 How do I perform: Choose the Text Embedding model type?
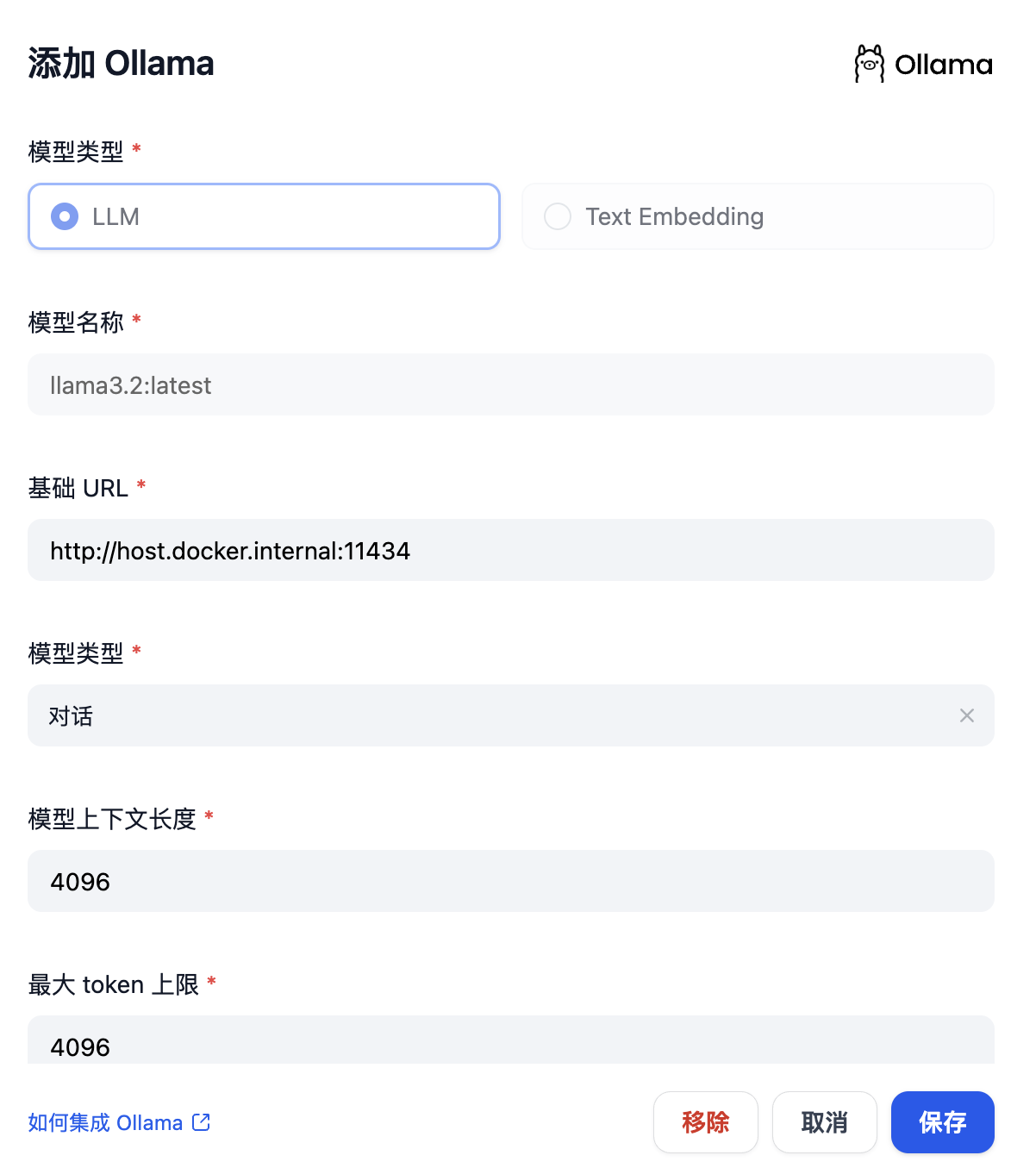(757, 216)
